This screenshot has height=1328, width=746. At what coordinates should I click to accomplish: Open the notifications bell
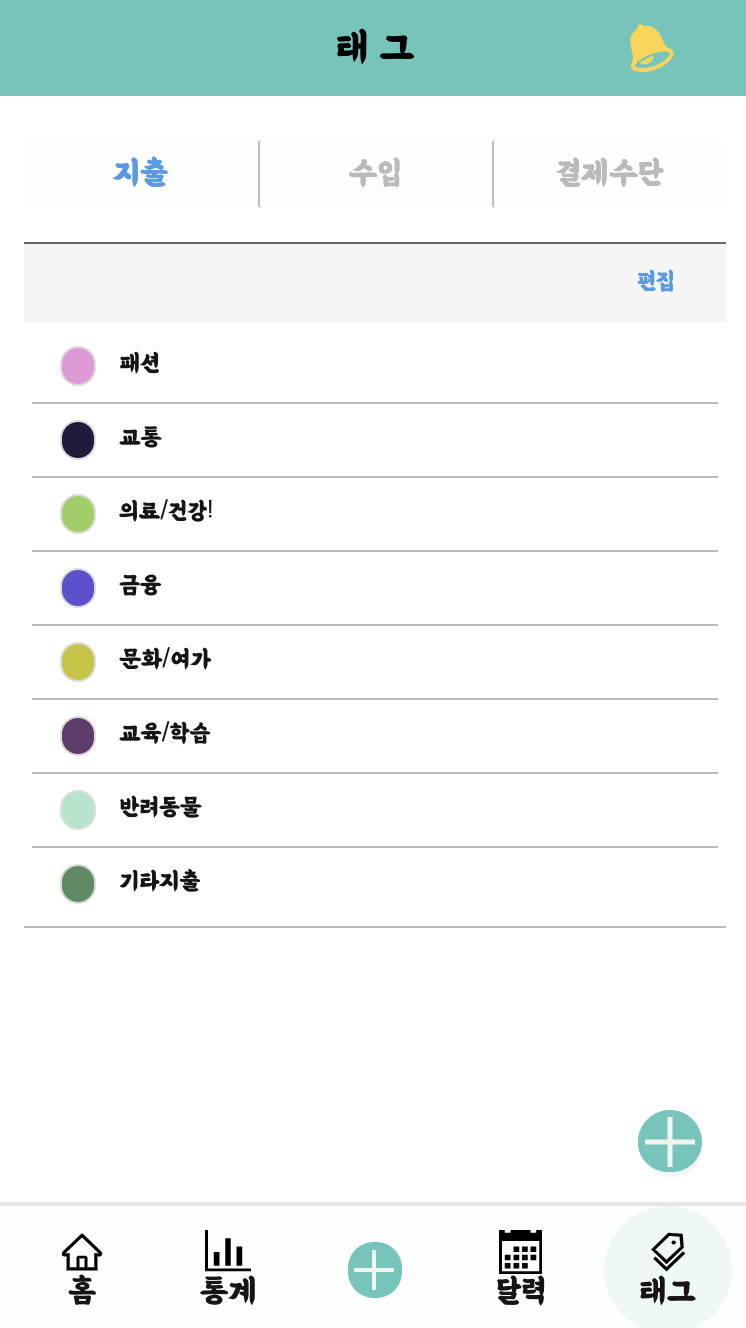pos(650,48)
